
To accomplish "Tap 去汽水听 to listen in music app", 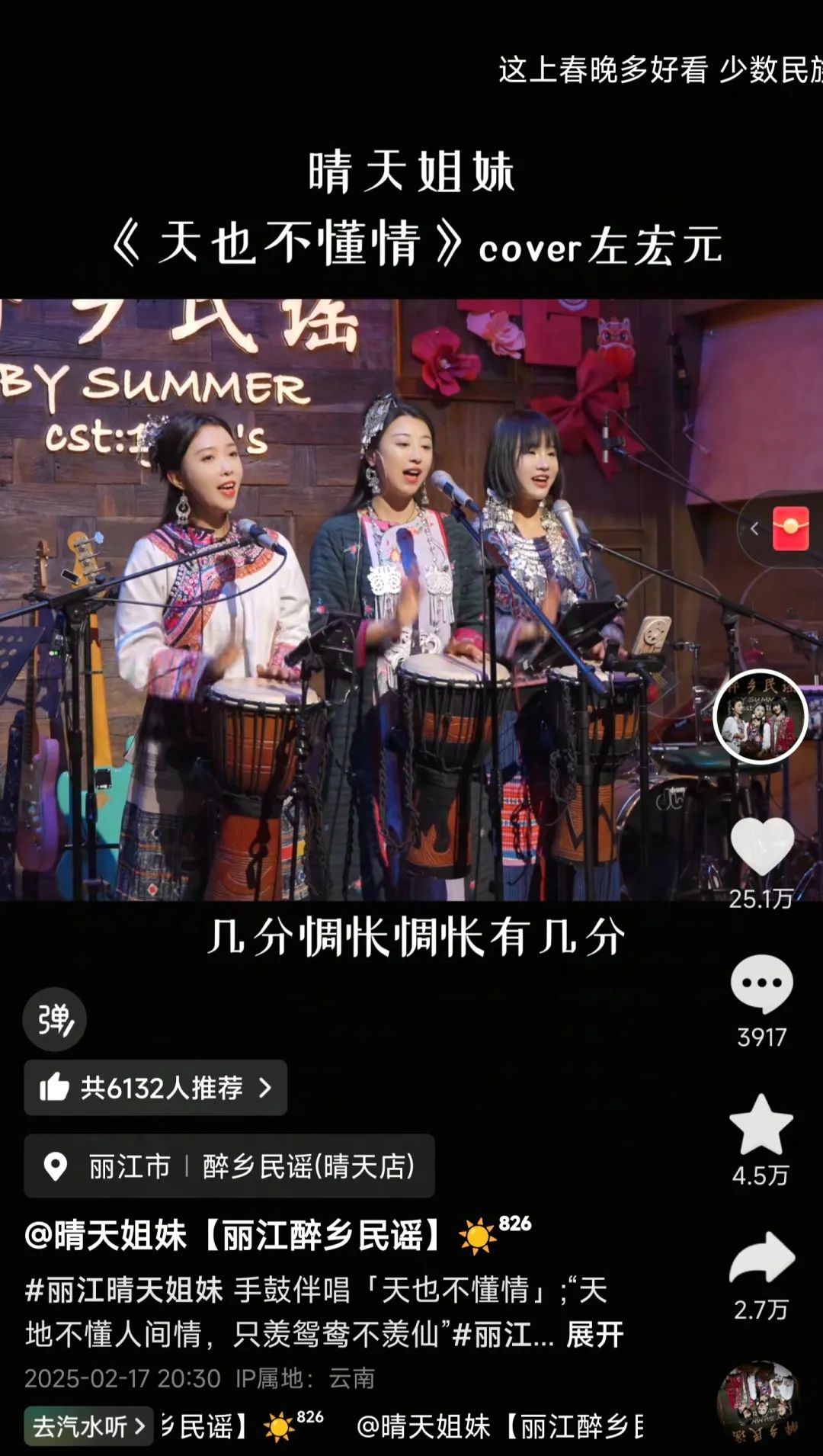I will [x=88, y=1426].
